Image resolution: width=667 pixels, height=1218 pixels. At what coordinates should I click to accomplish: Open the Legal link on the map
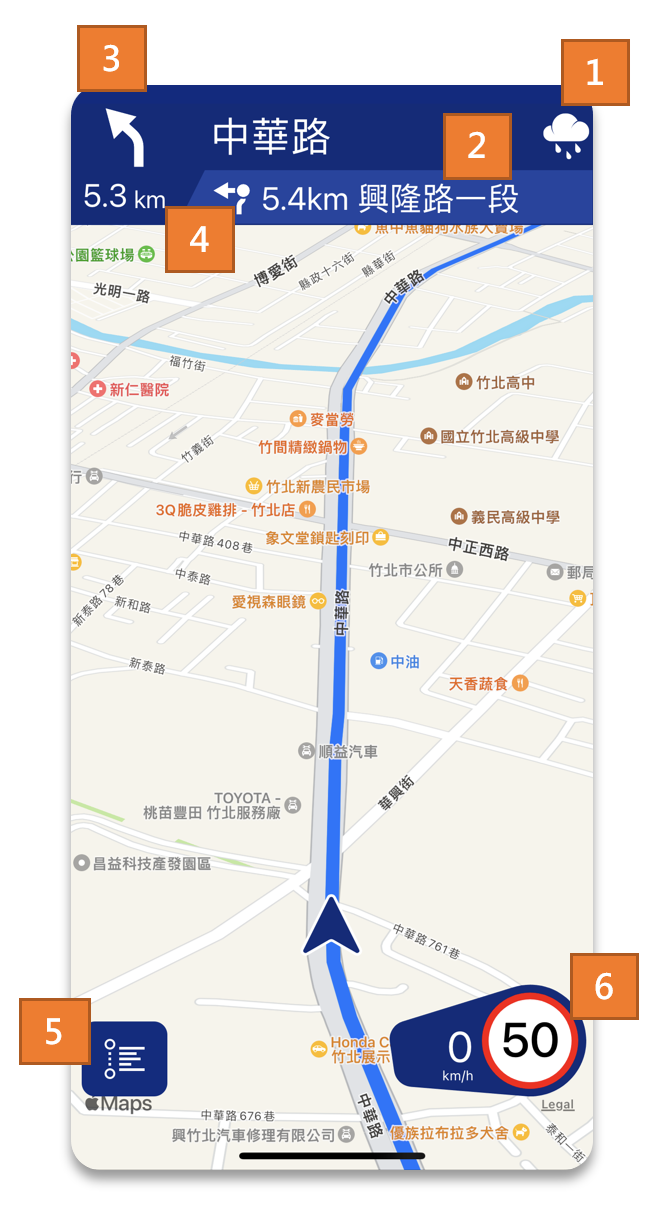point(558,1105)
